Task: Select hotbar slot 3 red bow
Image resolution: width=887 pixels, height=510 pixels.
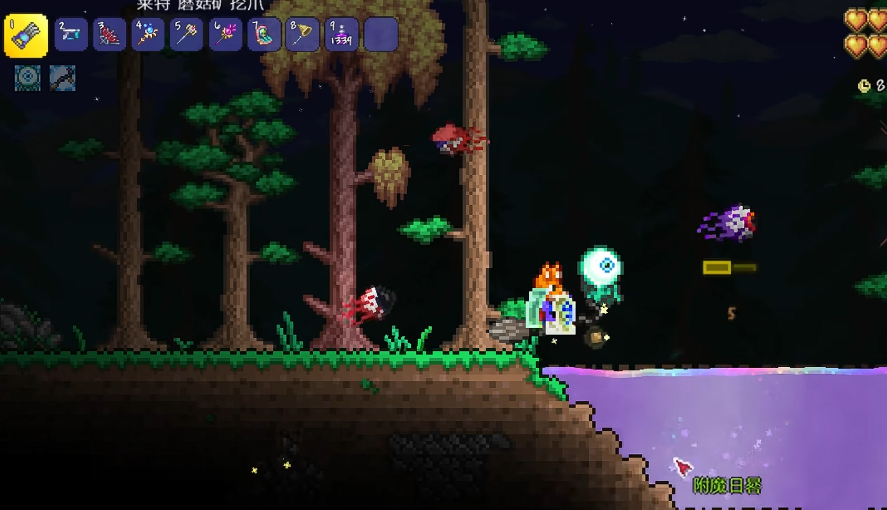Action: tap(109, 35)
